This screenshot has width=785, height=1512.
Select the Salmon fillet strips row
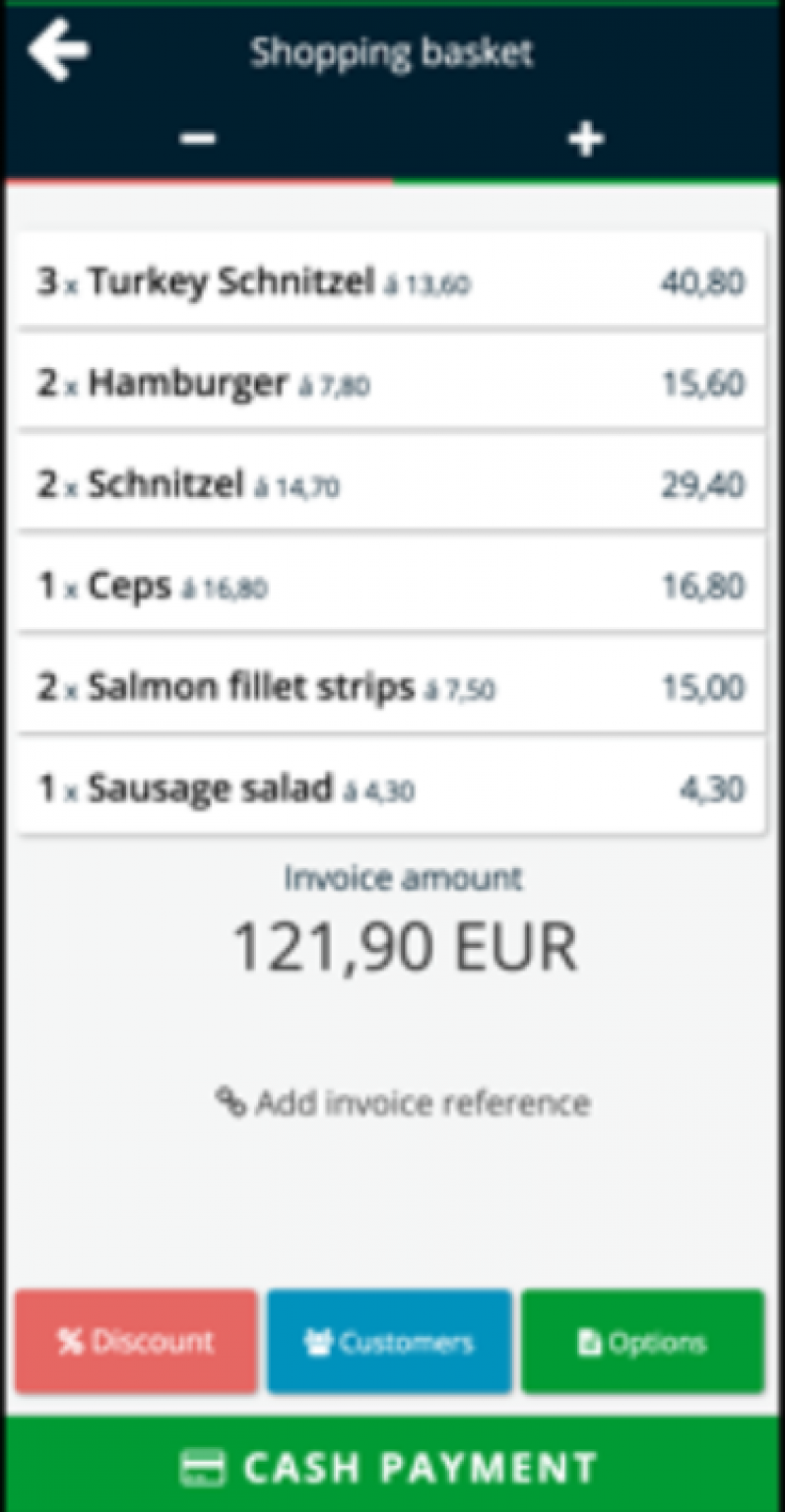click(x=391, y=687)
